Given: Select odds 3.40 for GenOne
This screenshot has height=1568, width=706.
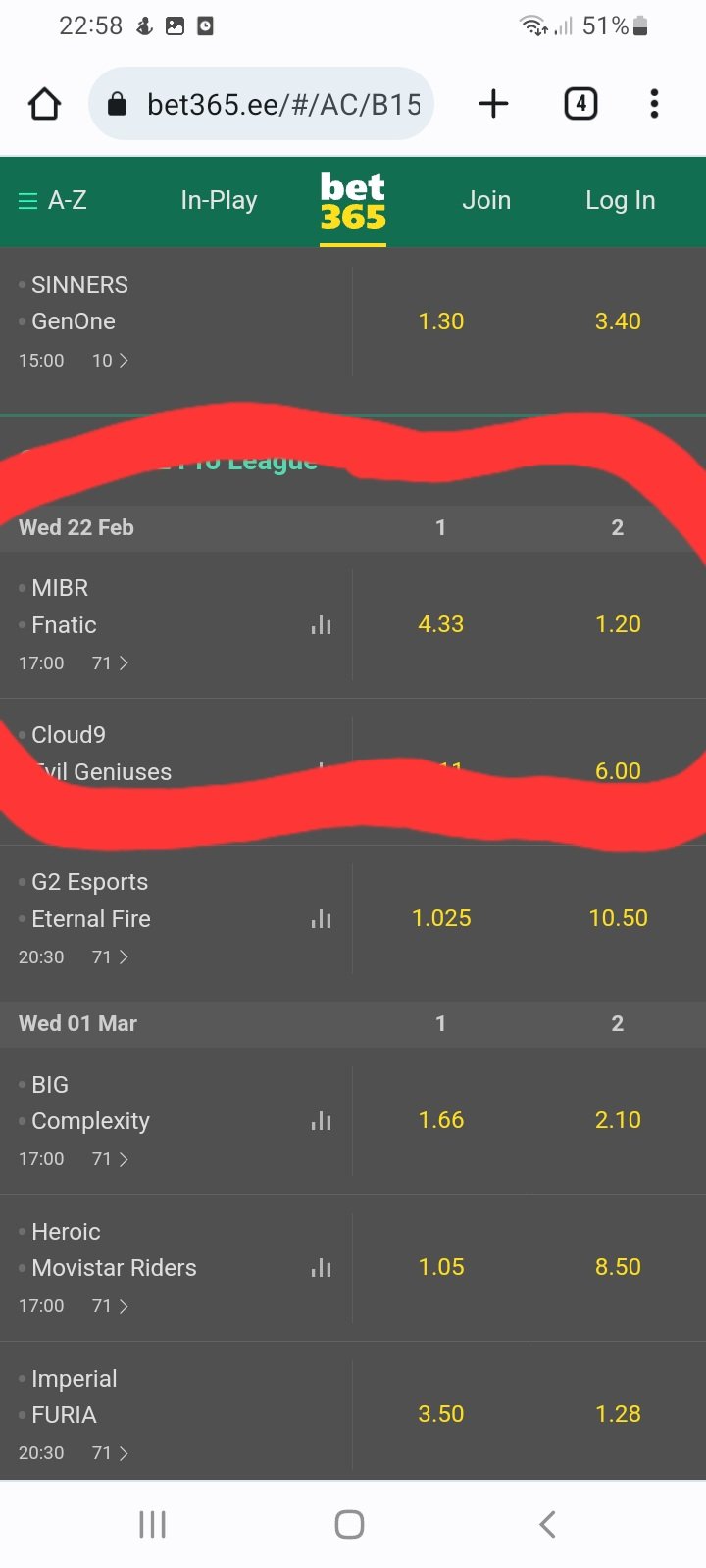Looking at the screenshot, I should tap(618, 321).
